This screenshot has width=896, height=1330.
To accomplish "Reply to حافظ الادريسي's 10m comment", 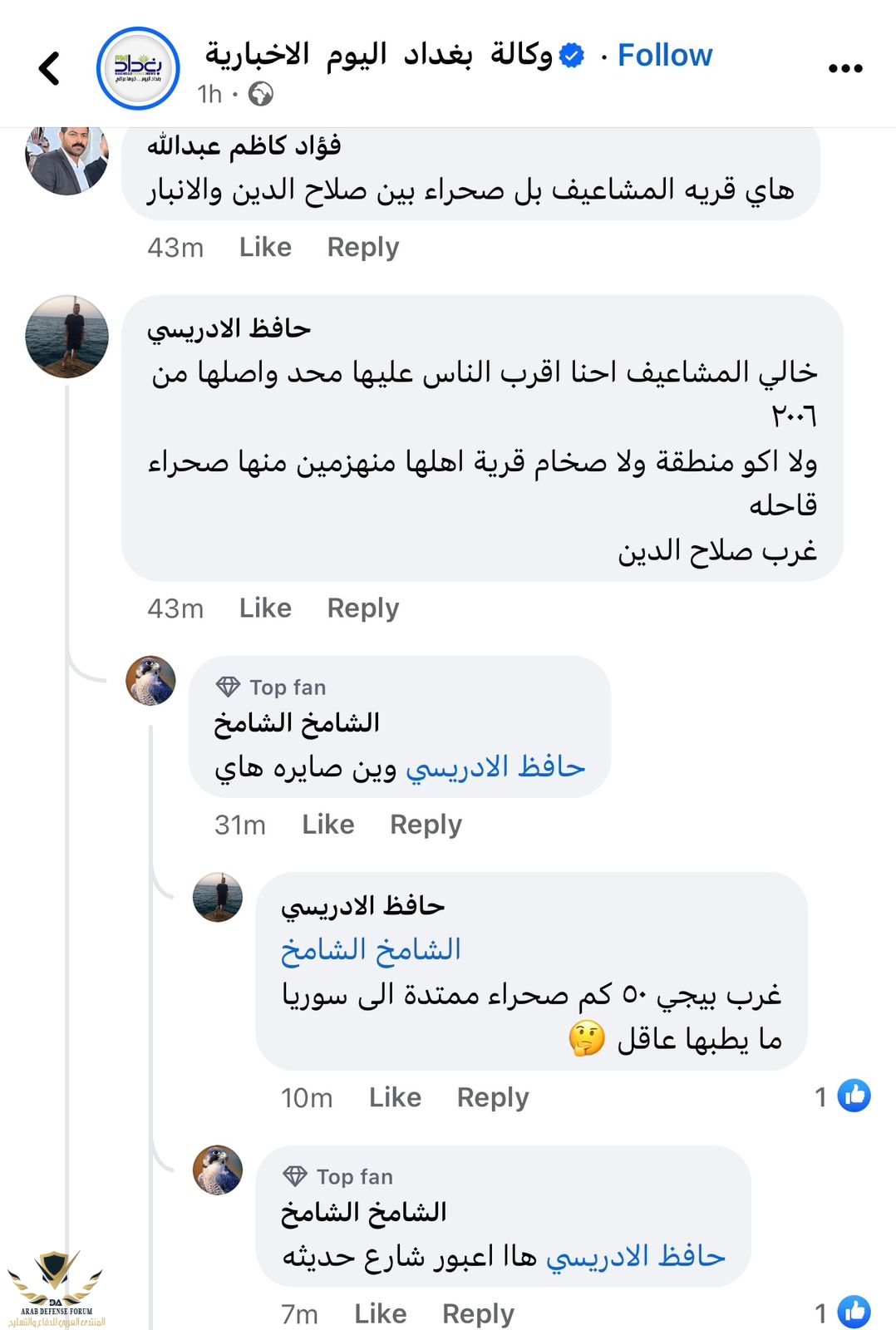I will tap(492, 1097).
